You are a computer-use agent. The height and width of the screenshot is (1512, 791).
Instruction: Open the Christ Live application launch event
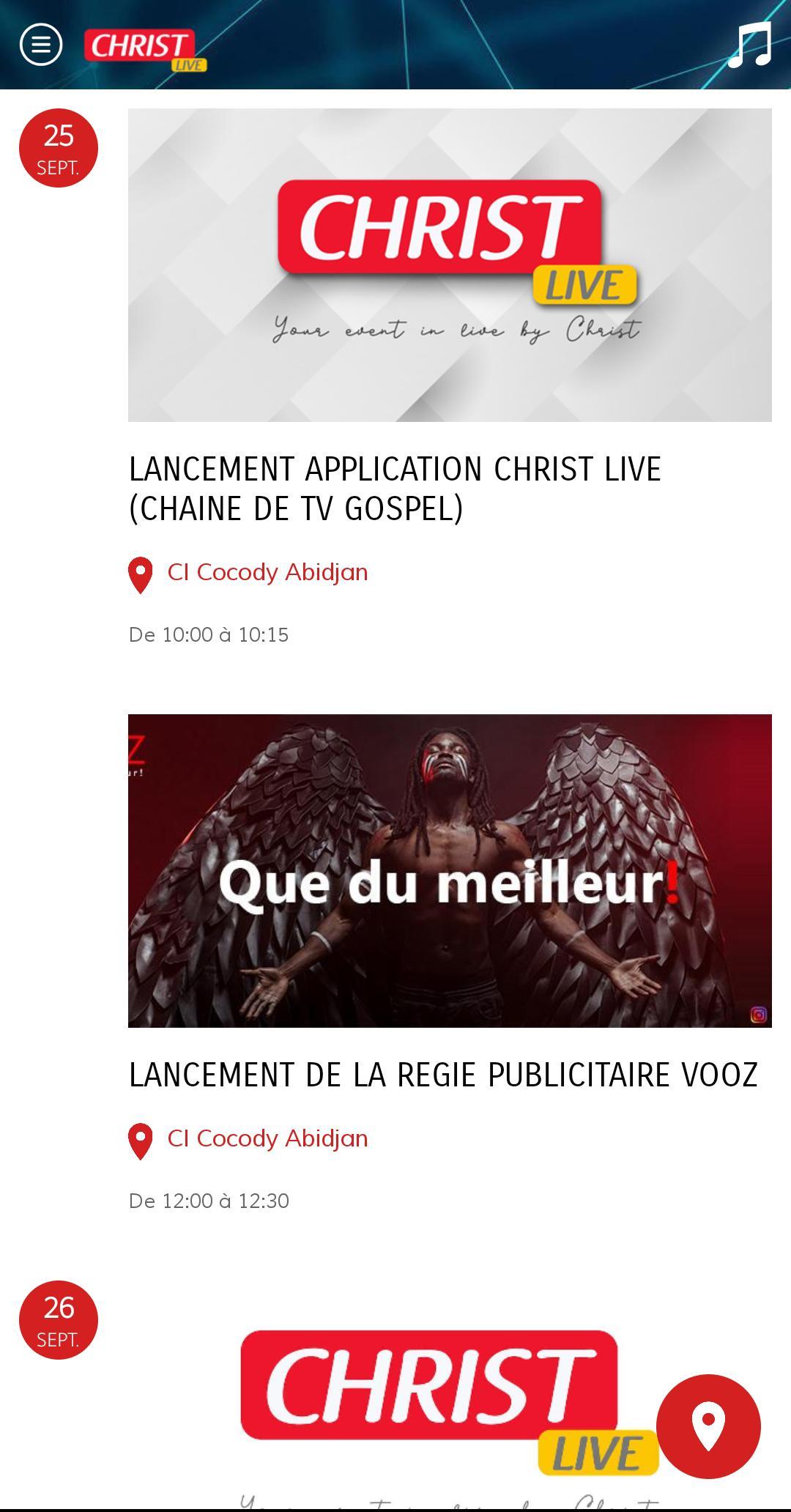point(395,489)
